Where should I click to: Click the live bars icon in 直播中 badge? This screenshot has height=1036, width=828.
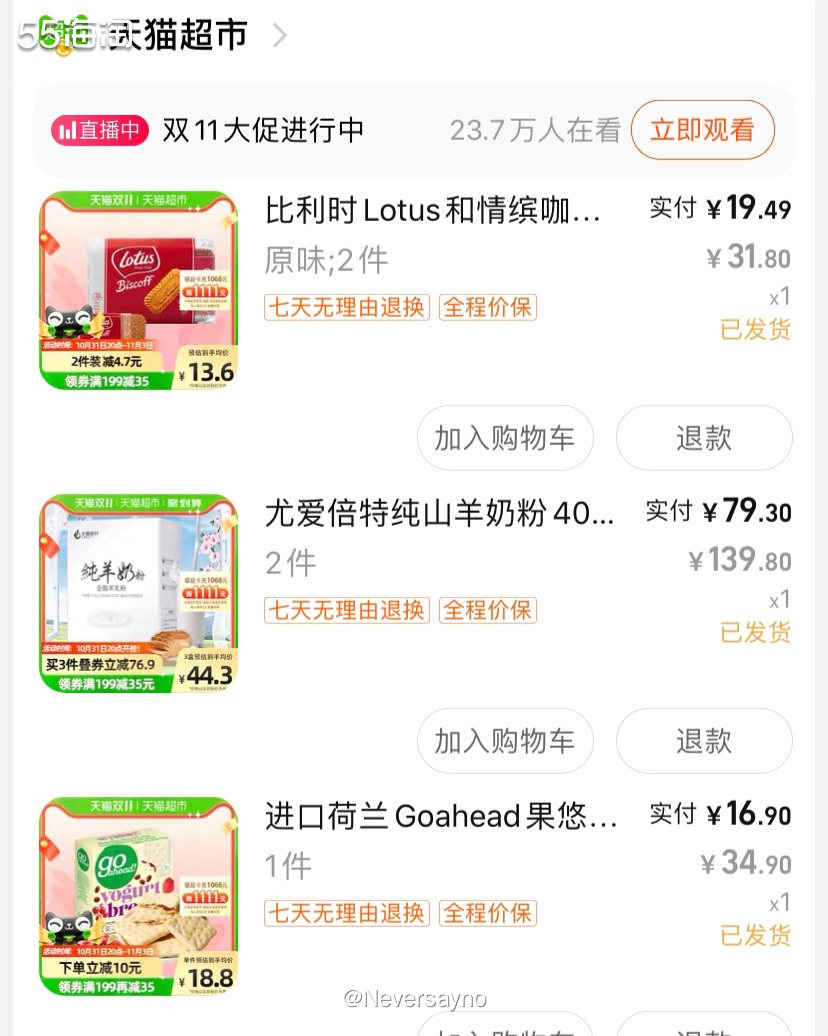click(x=69, y=130)
